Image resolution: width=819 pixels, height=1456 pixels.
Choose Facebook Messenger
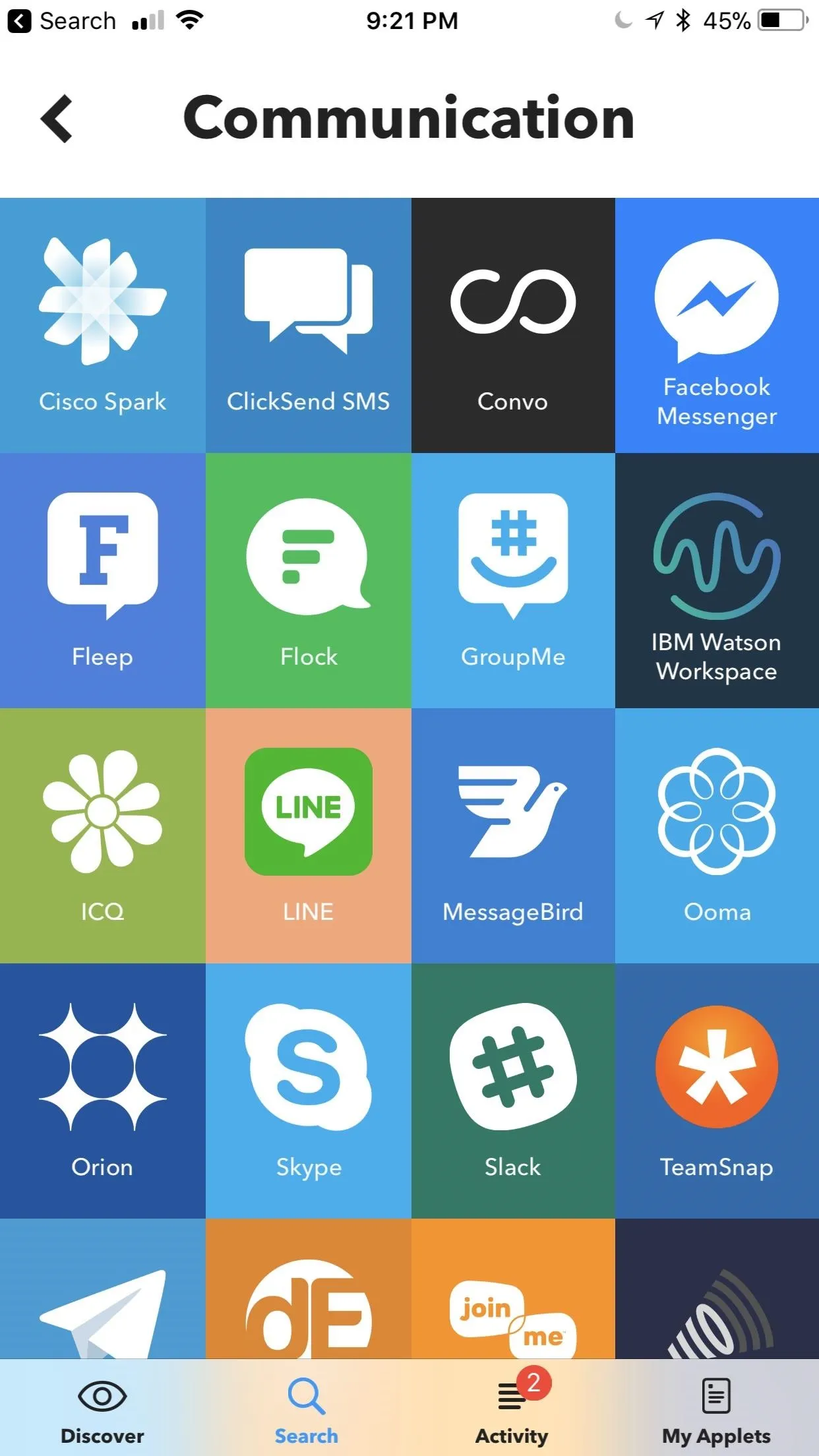click(717, 325)
